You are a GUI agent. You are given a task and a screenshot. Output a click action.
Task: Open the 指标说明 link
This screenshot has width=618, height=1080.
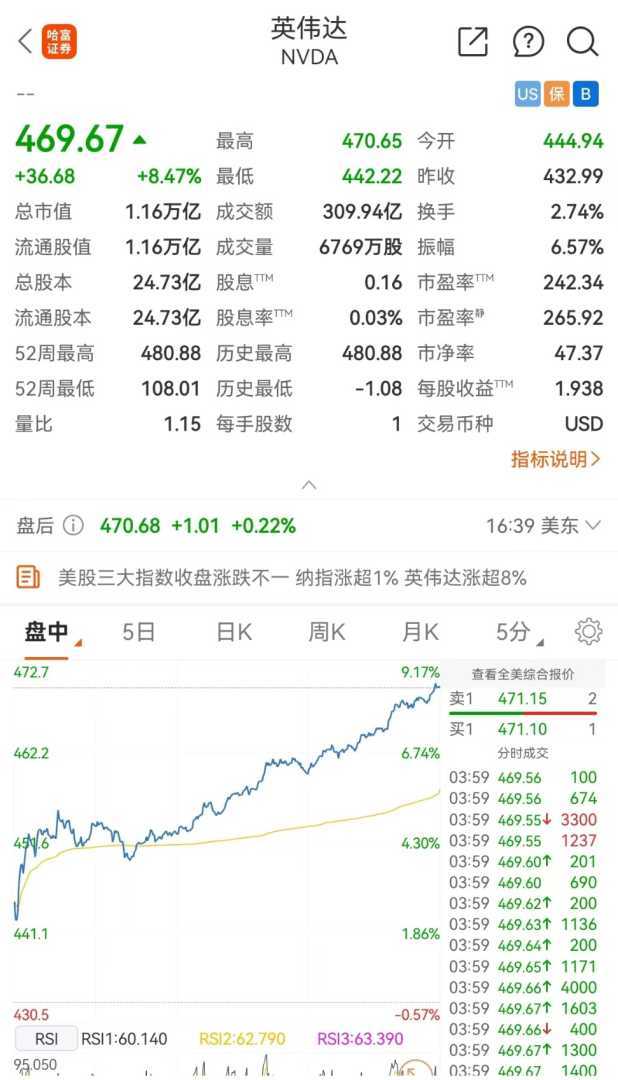pyautogui.click(x=556, y=459)
